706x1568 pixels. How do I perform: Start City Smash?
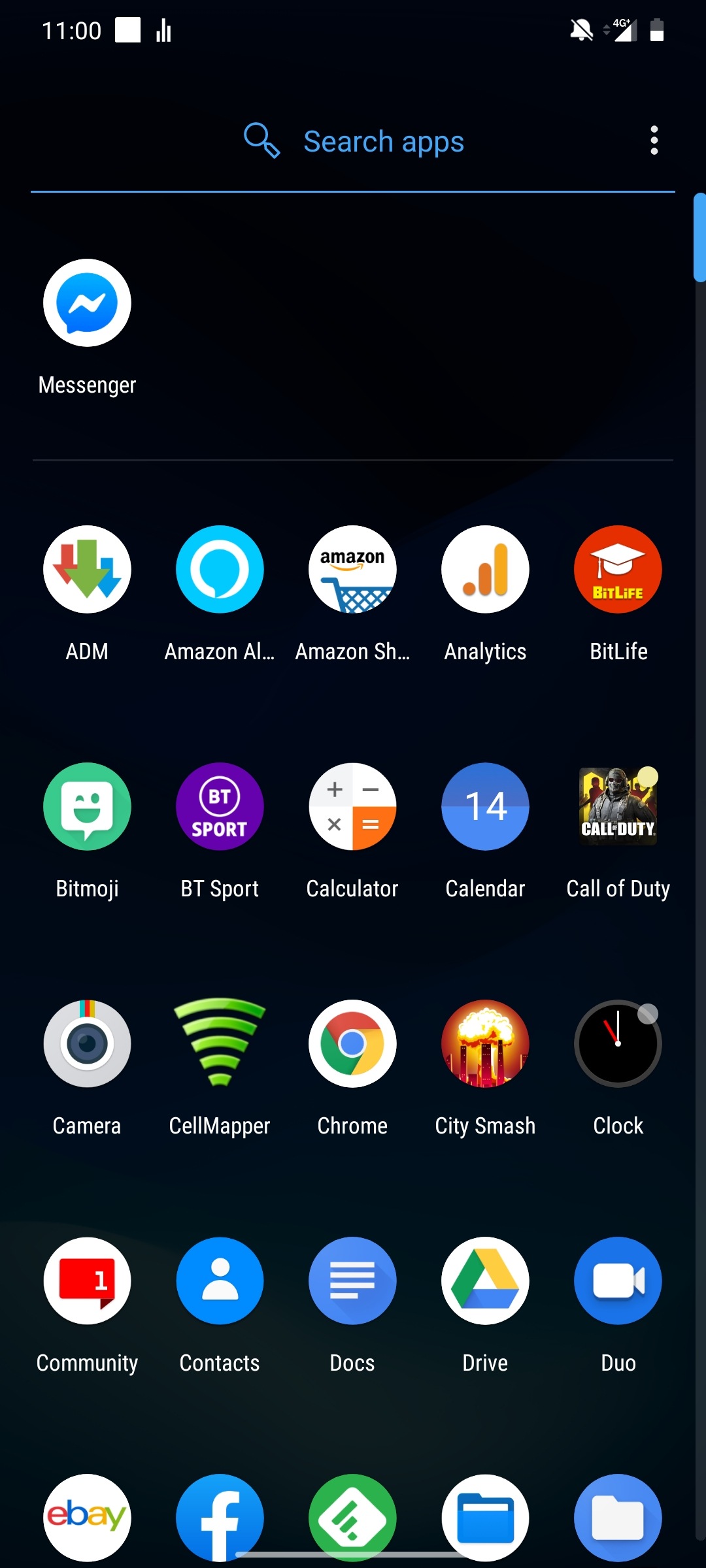(x=485, y=1044)
